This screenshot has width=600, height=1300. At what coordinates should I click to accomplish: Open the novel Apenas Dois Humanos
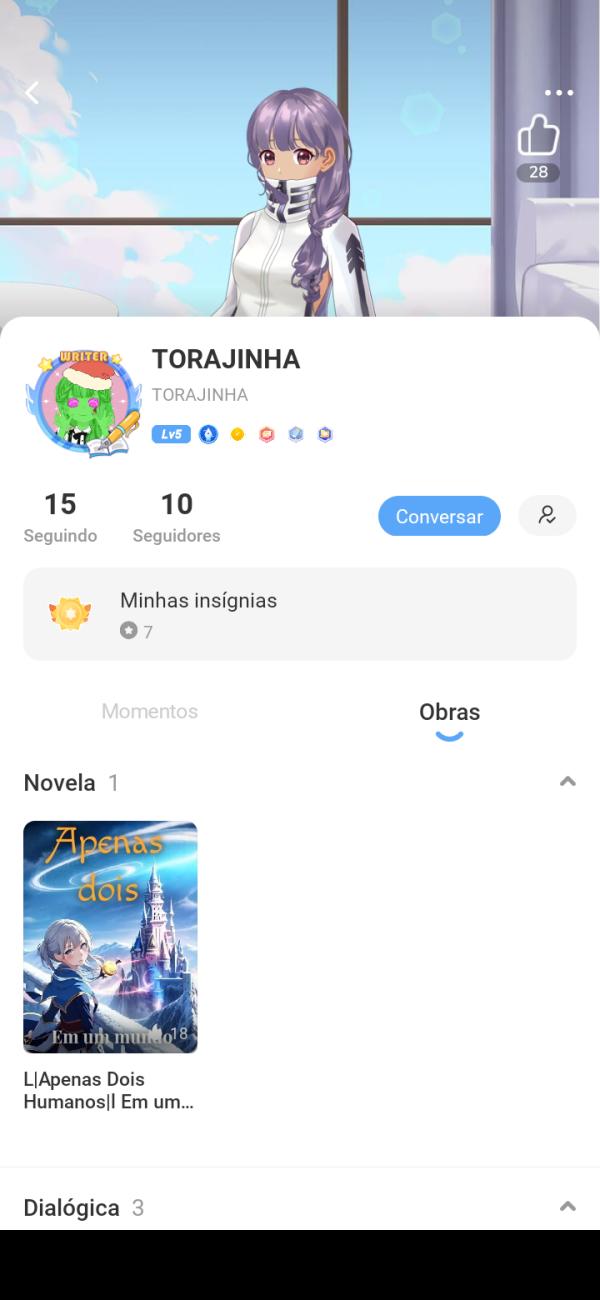(x=110, y=937)
